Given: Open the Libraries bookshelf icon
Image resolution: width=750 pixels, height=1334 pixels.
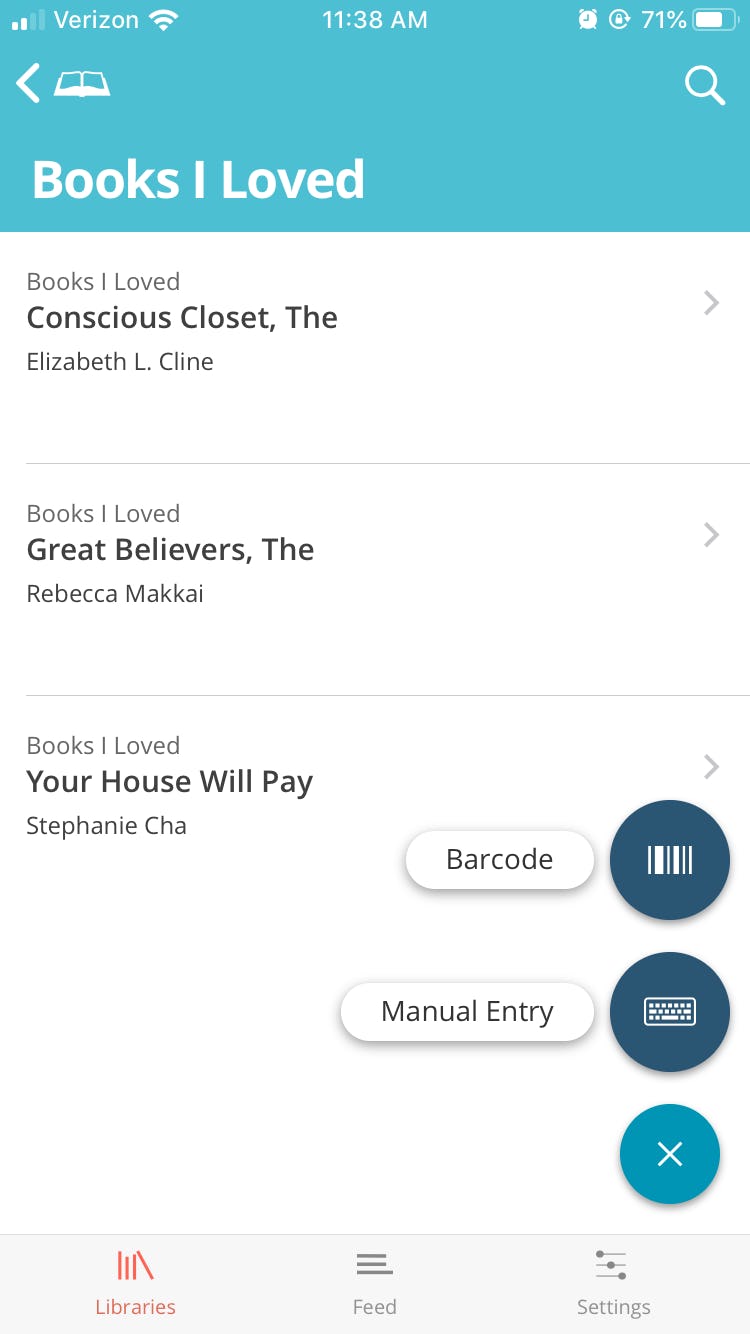Looking at the screenshot, I should point(135,1265).
